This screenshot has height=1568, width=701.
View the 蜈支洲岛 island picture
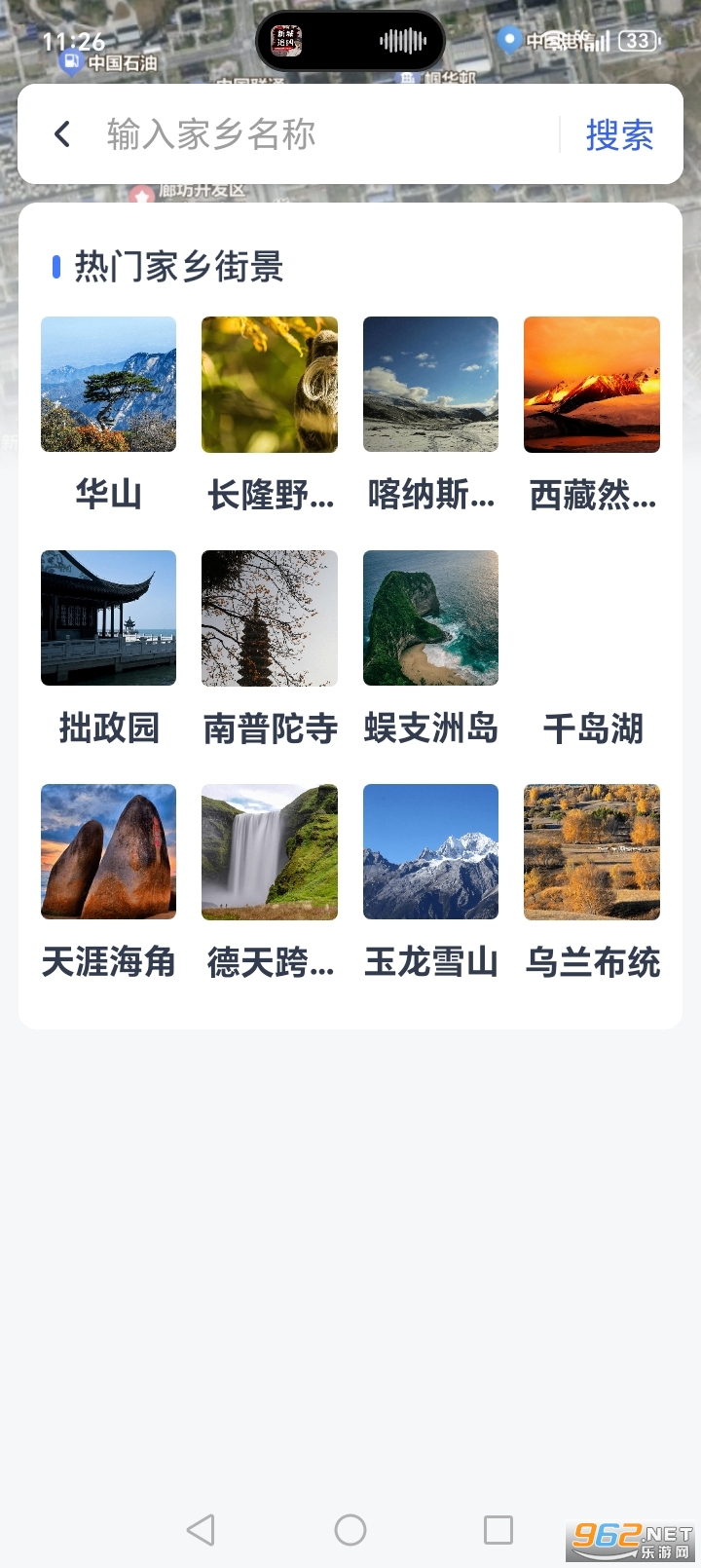(430, 617)
